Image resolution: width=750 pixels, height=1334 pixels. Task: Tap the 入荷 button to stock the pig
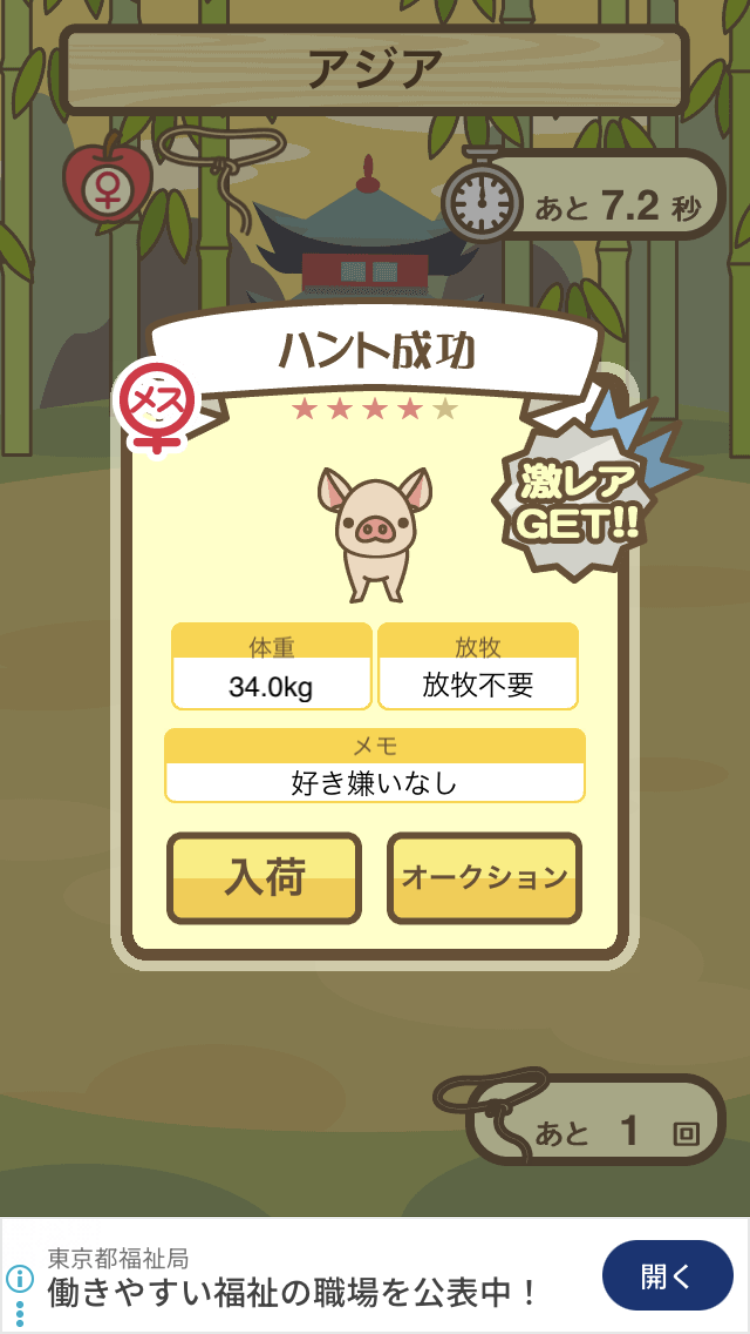point(264,877)
